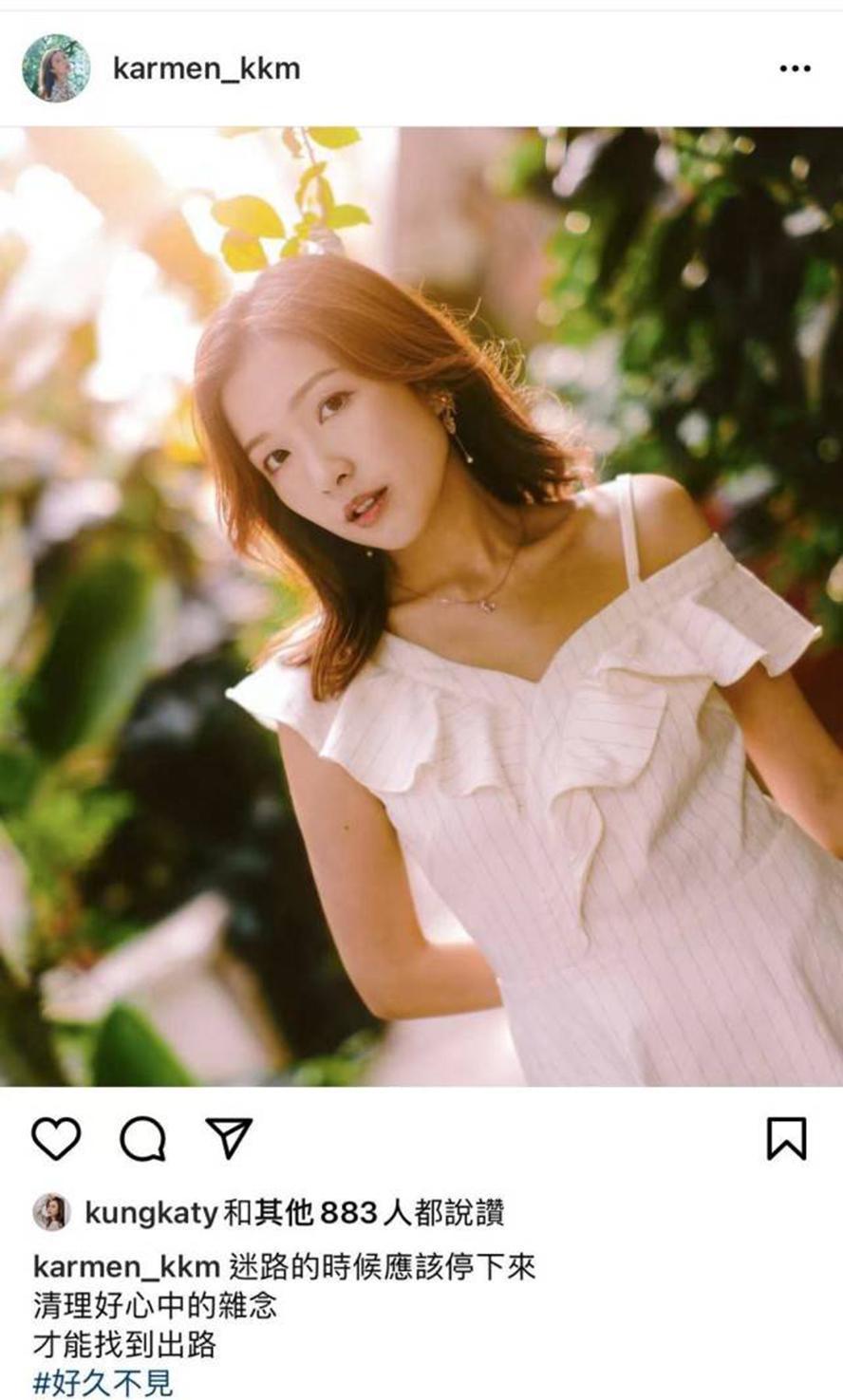Tap the karmen_kkm username in post header
Image resolution: width=843 pixels, height=1400 pixels.
206,68
